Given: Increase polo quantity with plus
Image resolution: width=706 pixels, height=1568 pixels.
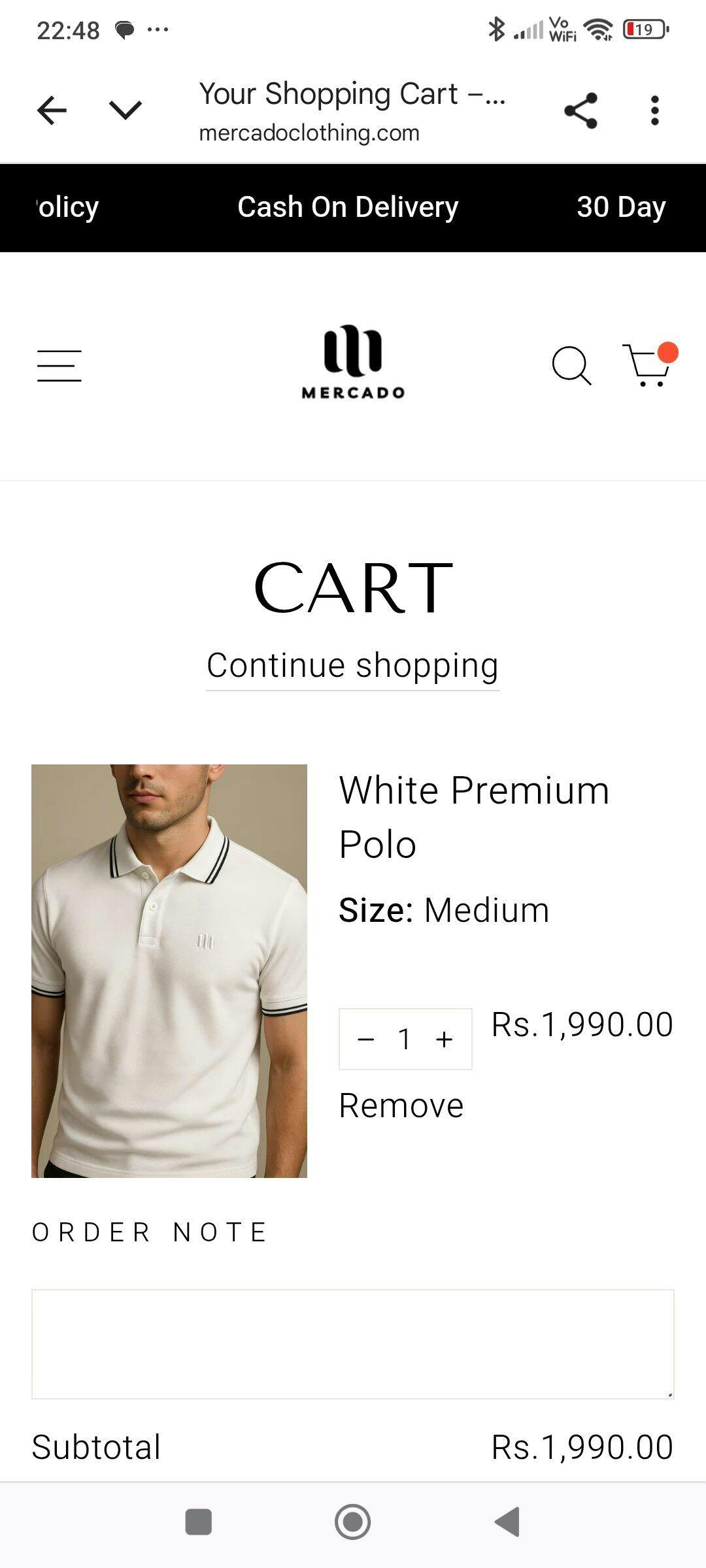Looking at the screenshot, I should pyautogui.click(x=445, y=1039).
